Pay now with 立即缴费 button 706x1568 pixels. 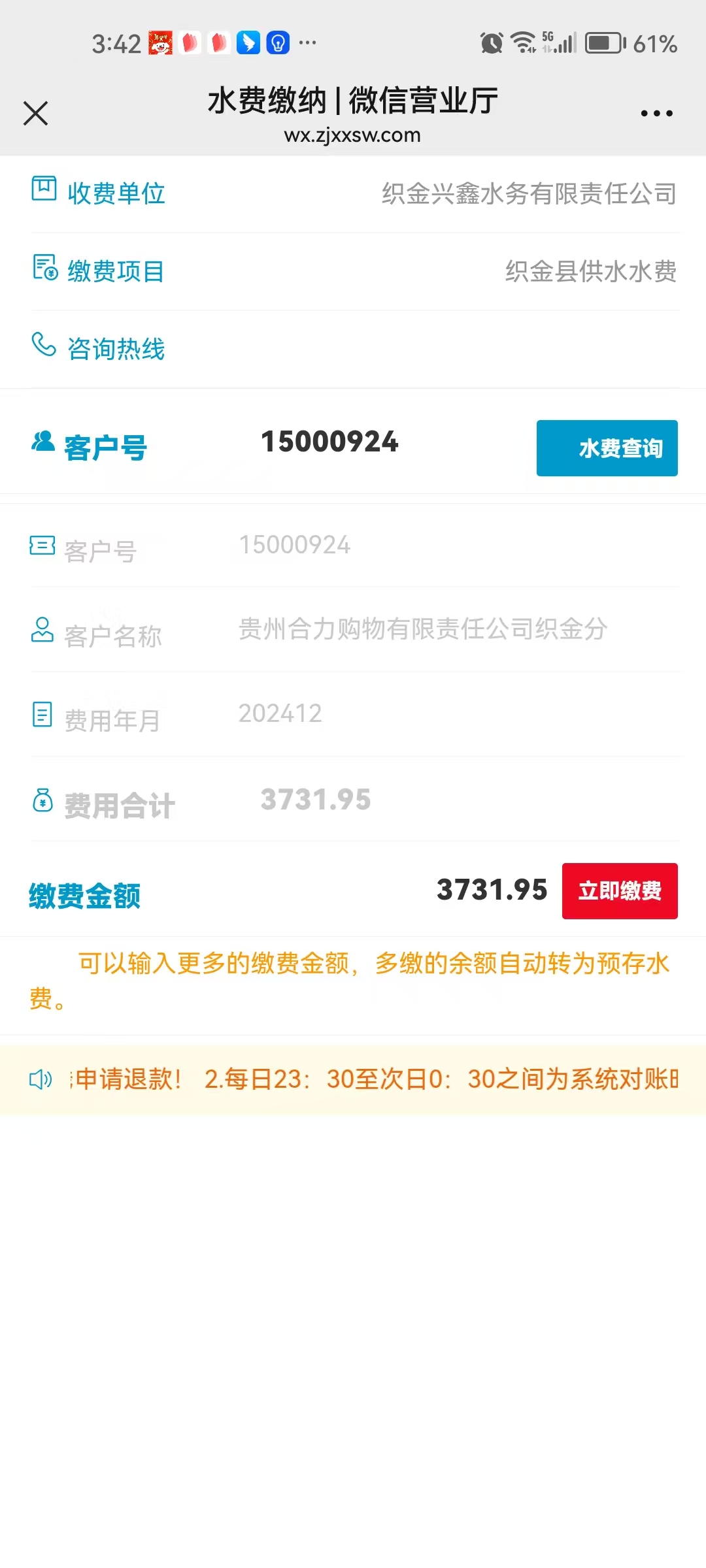click(620, 891)
